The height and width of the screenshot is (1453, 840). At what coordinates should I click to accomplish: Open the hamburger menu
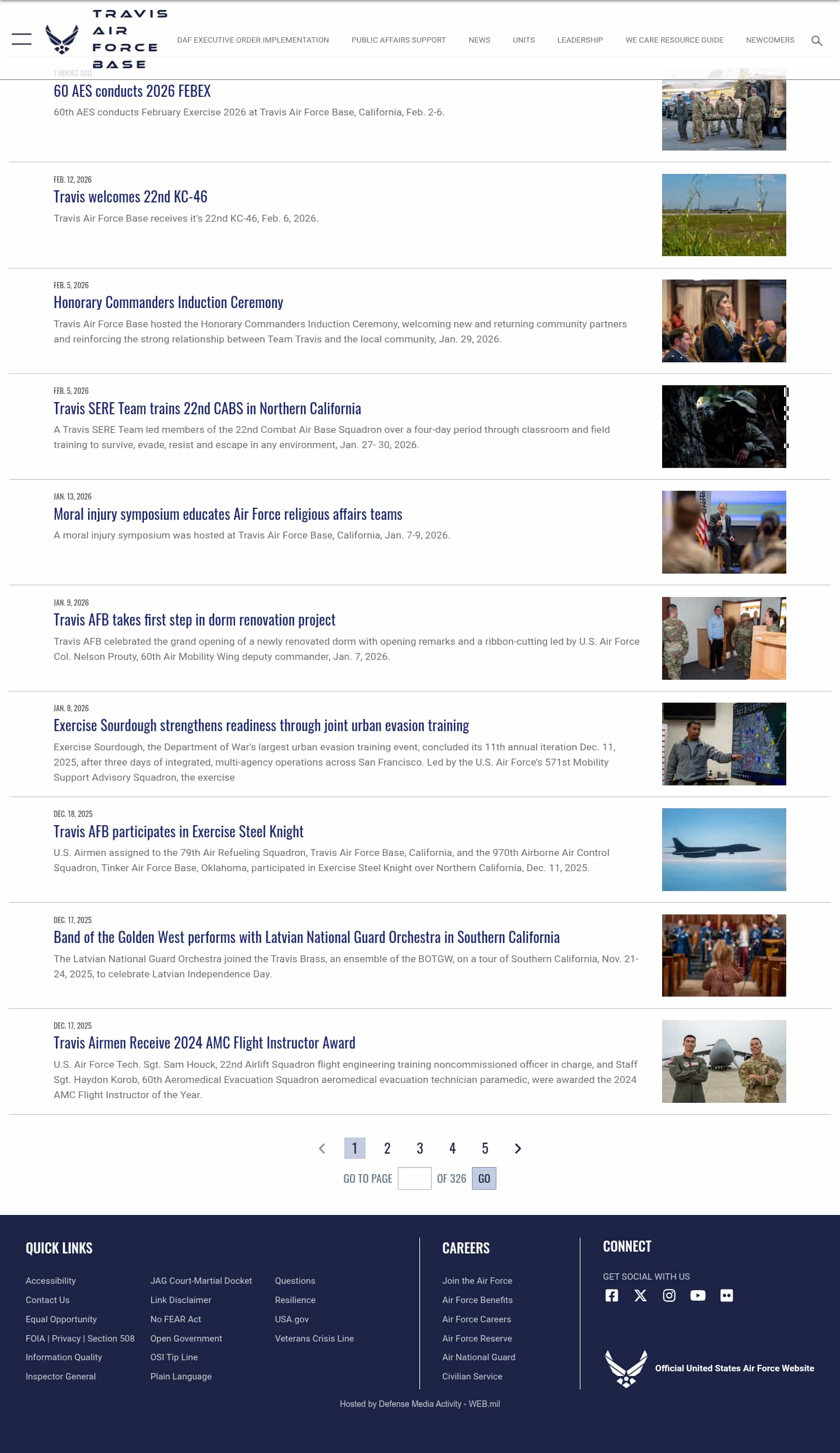(22, 40)
